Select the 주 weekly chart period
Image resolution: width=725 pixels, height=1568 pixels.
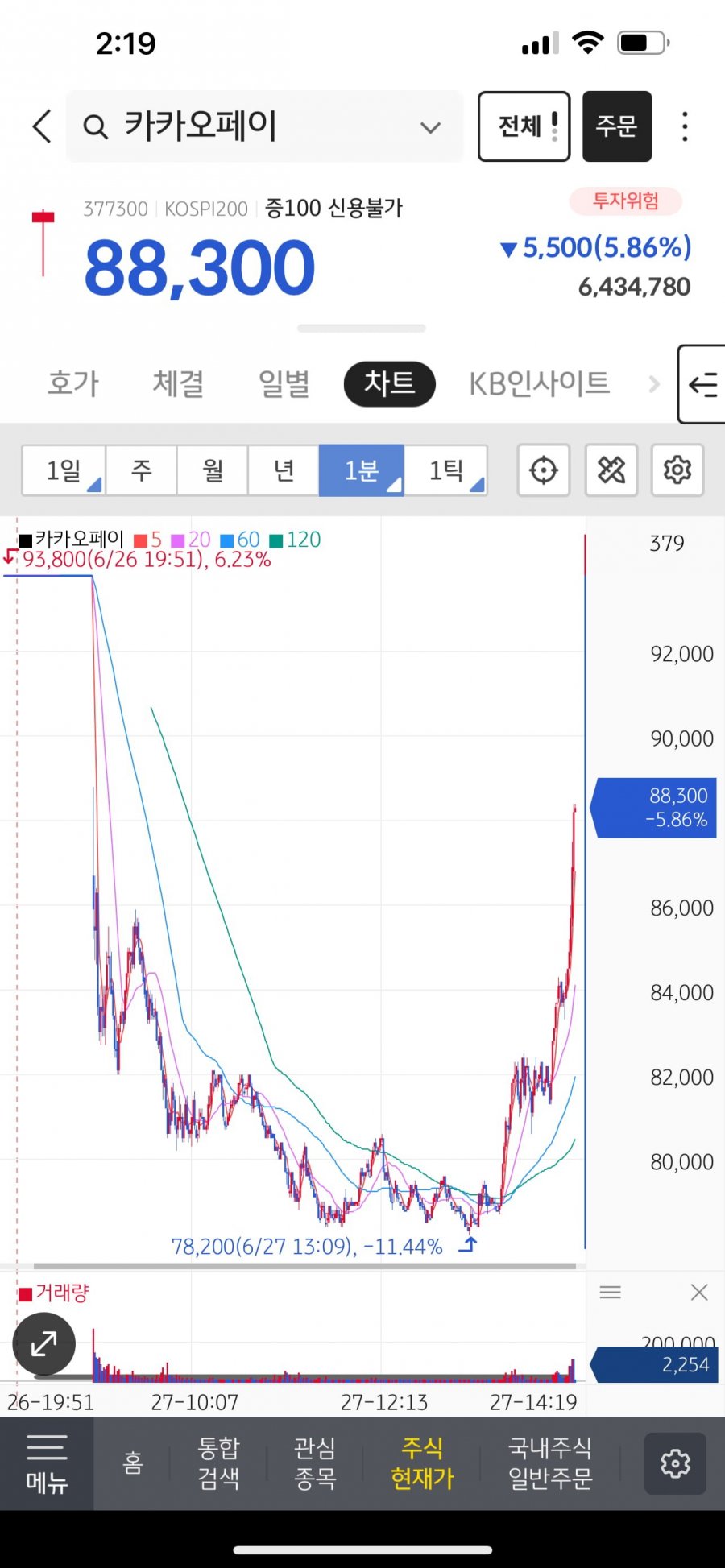(142, 470)
